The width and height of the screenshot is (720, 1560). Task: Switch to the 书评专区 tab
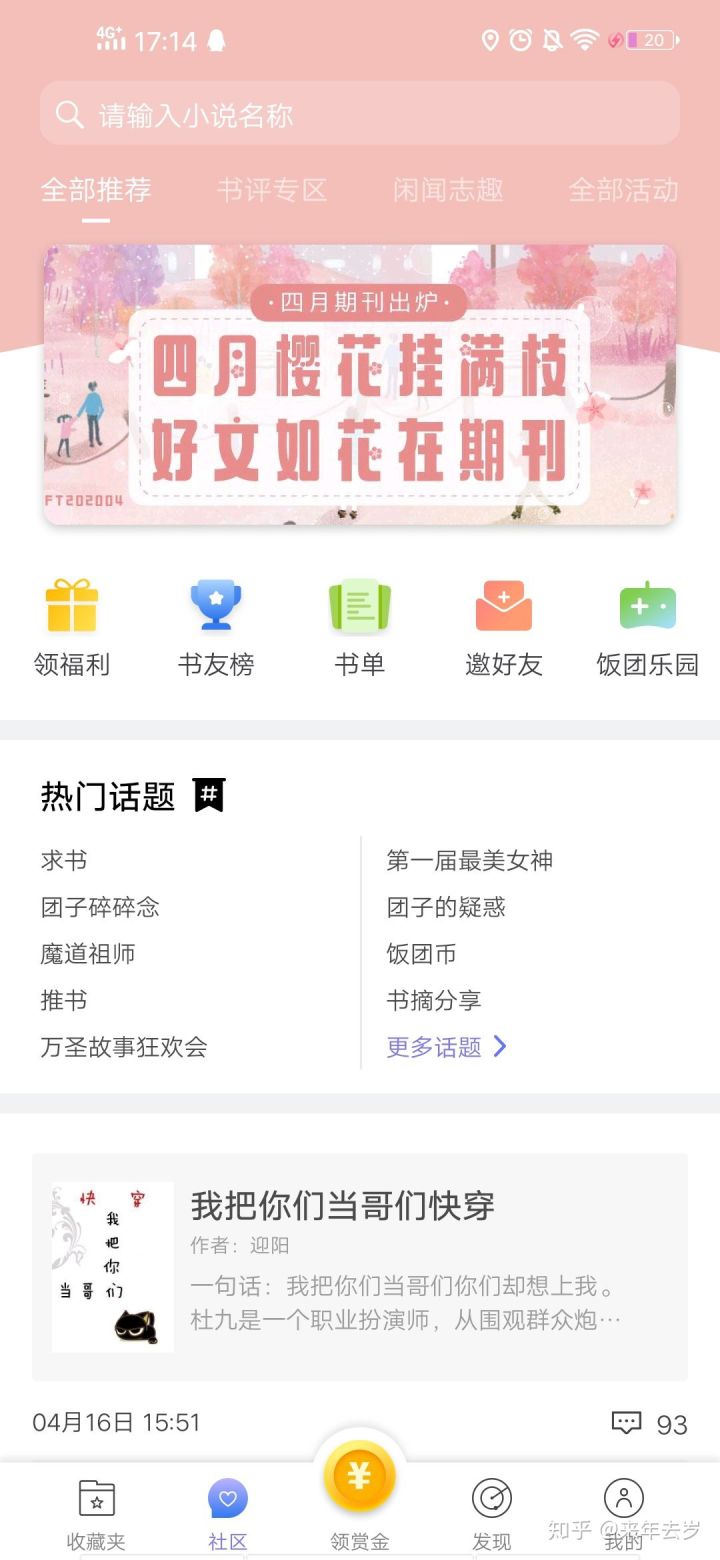pos(272,190)
